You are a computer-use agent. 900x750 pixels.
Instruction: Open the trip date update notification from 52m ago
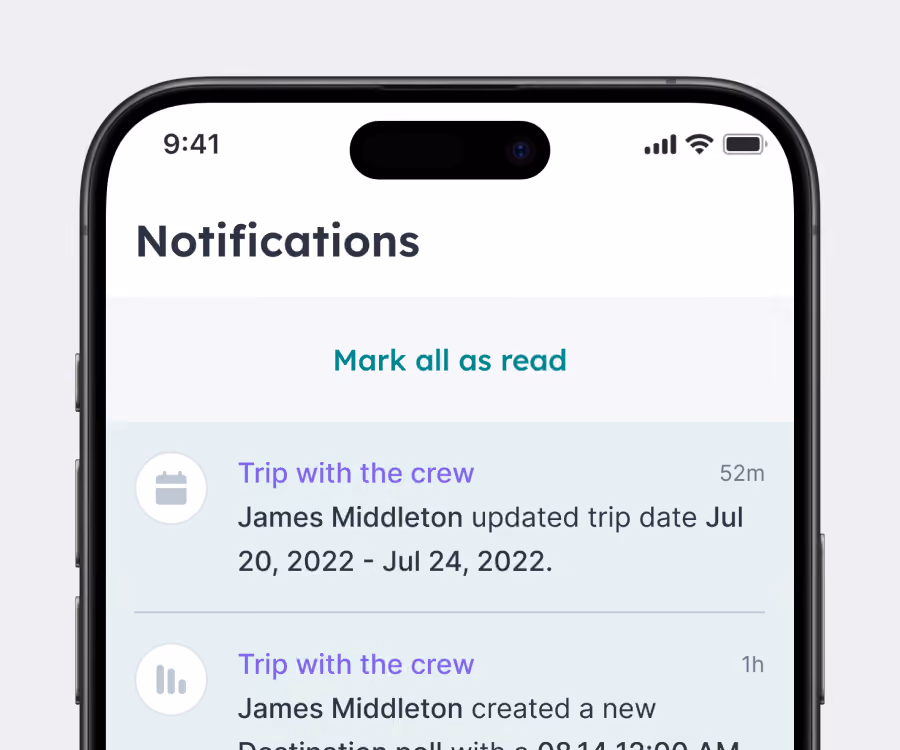tap(450, 517)
